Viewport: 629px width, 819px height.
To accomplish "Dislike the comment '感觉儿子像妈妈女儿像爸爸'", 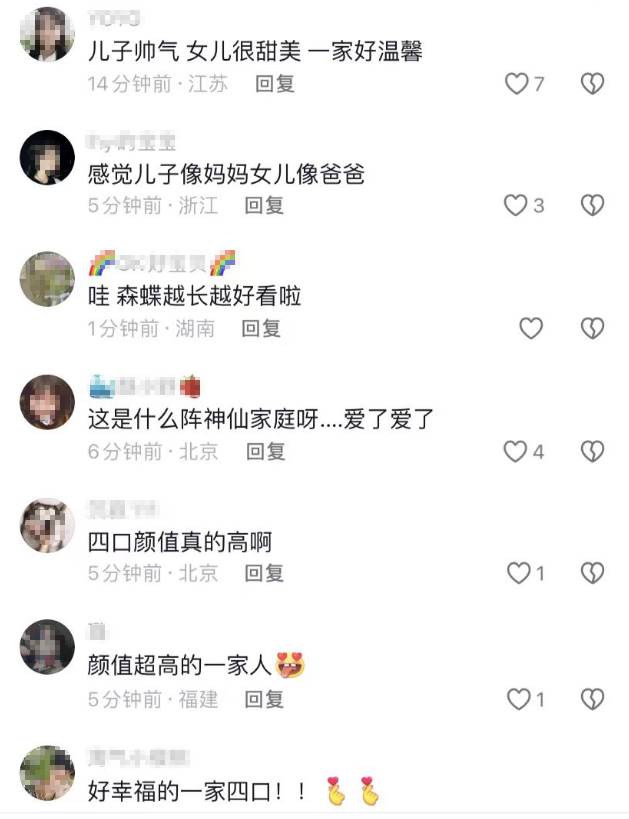I will [593, 206].
